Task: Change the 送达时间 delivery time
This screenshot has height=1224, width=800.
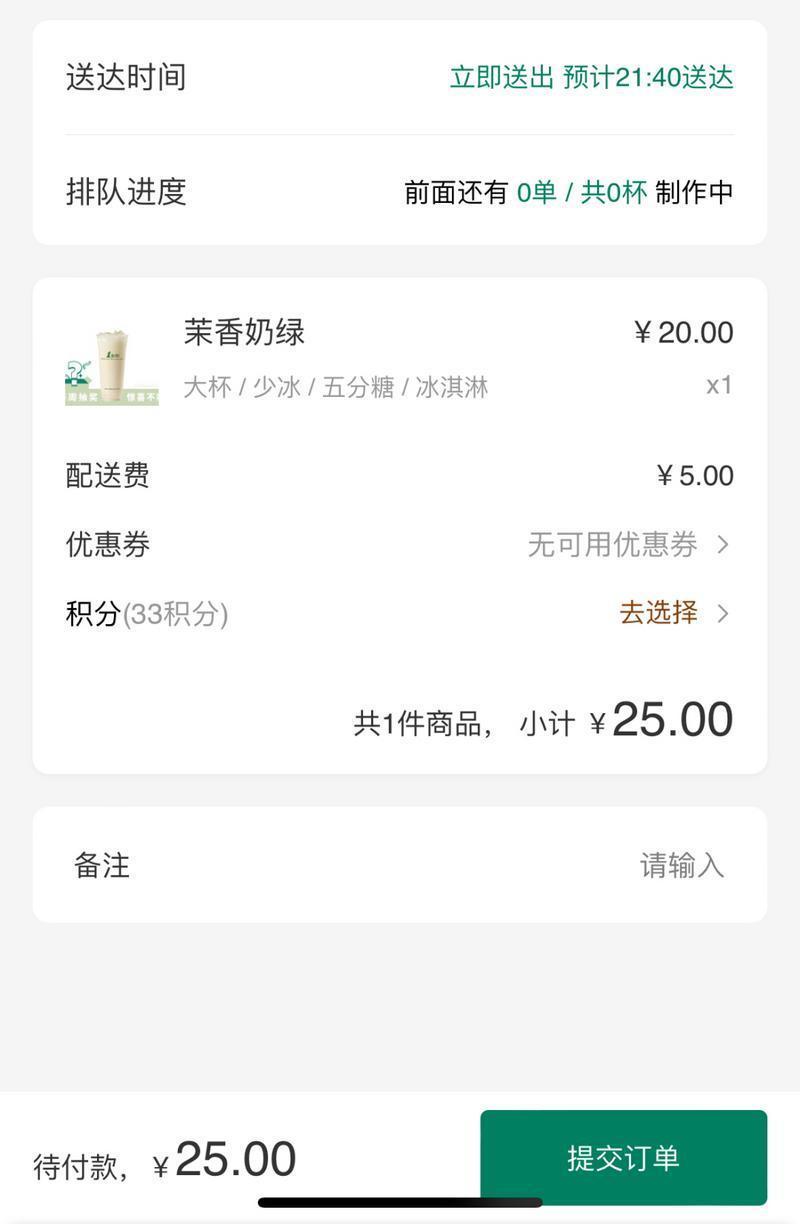Action: coord(591,78)
